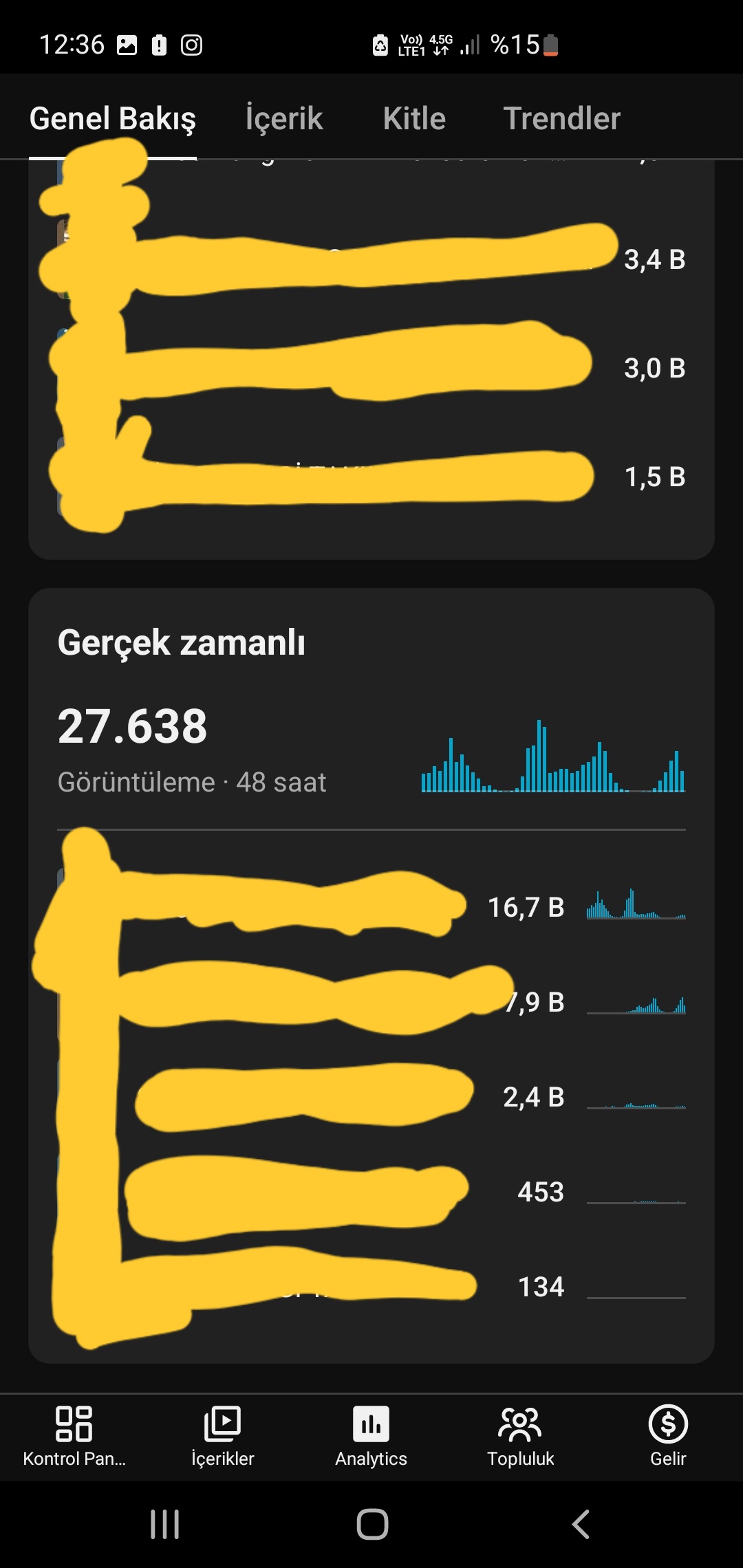Open the top content row with 1,5 B
Viewport: 743px width, 1568px height.
point(371,477)
